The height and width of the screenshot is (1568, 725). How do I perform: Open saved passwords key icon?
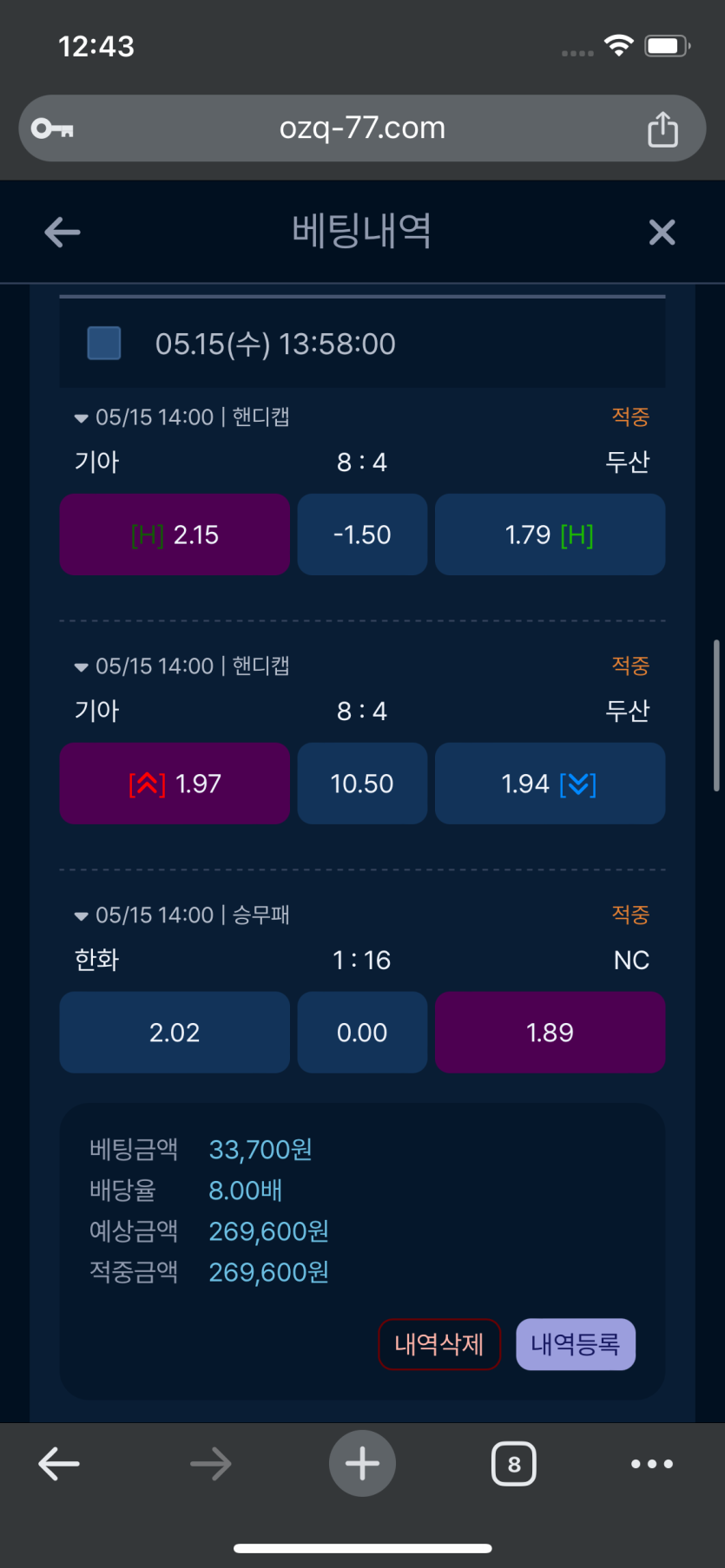coord(52,129)
